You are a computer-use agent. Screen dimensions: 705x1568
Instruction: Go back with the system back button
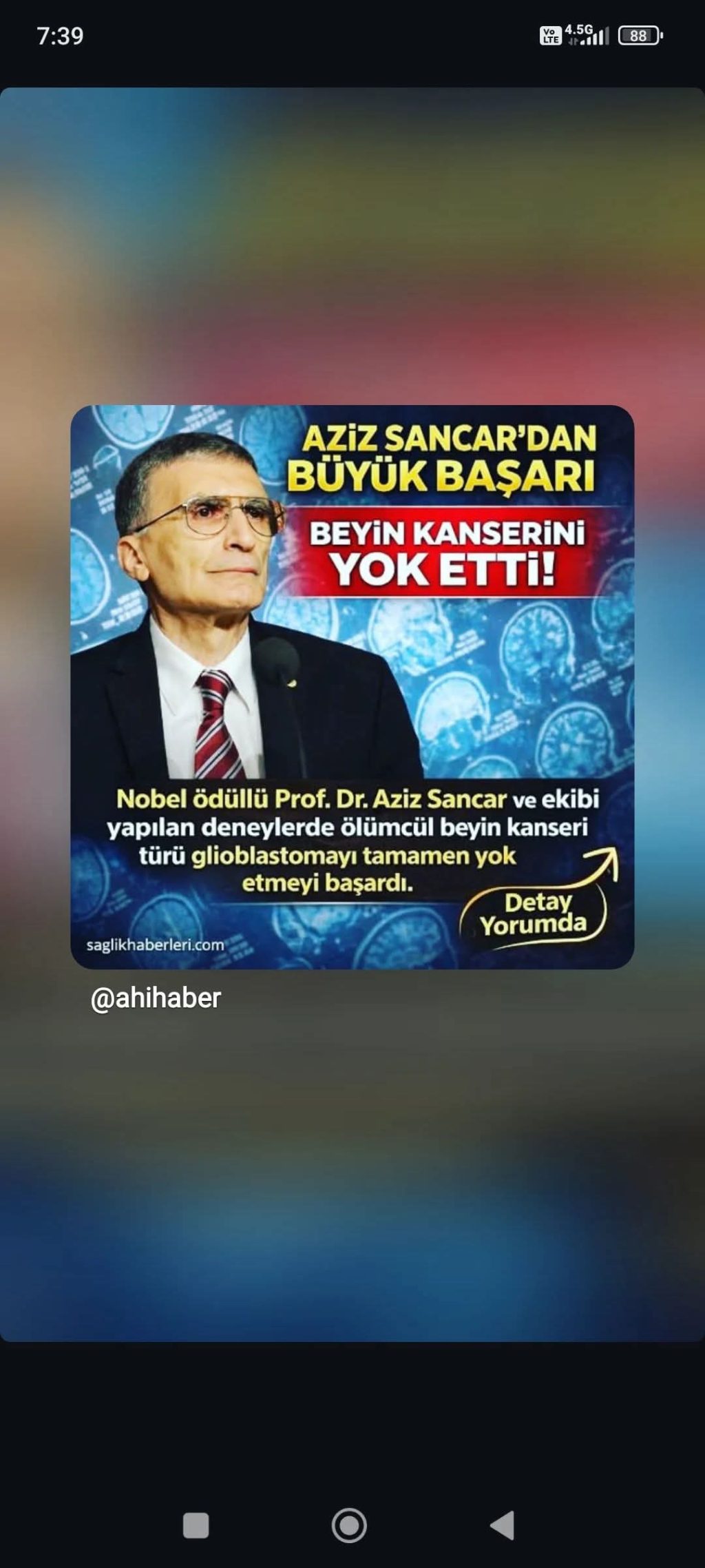pyautogui.click(x=503, y=1525)
